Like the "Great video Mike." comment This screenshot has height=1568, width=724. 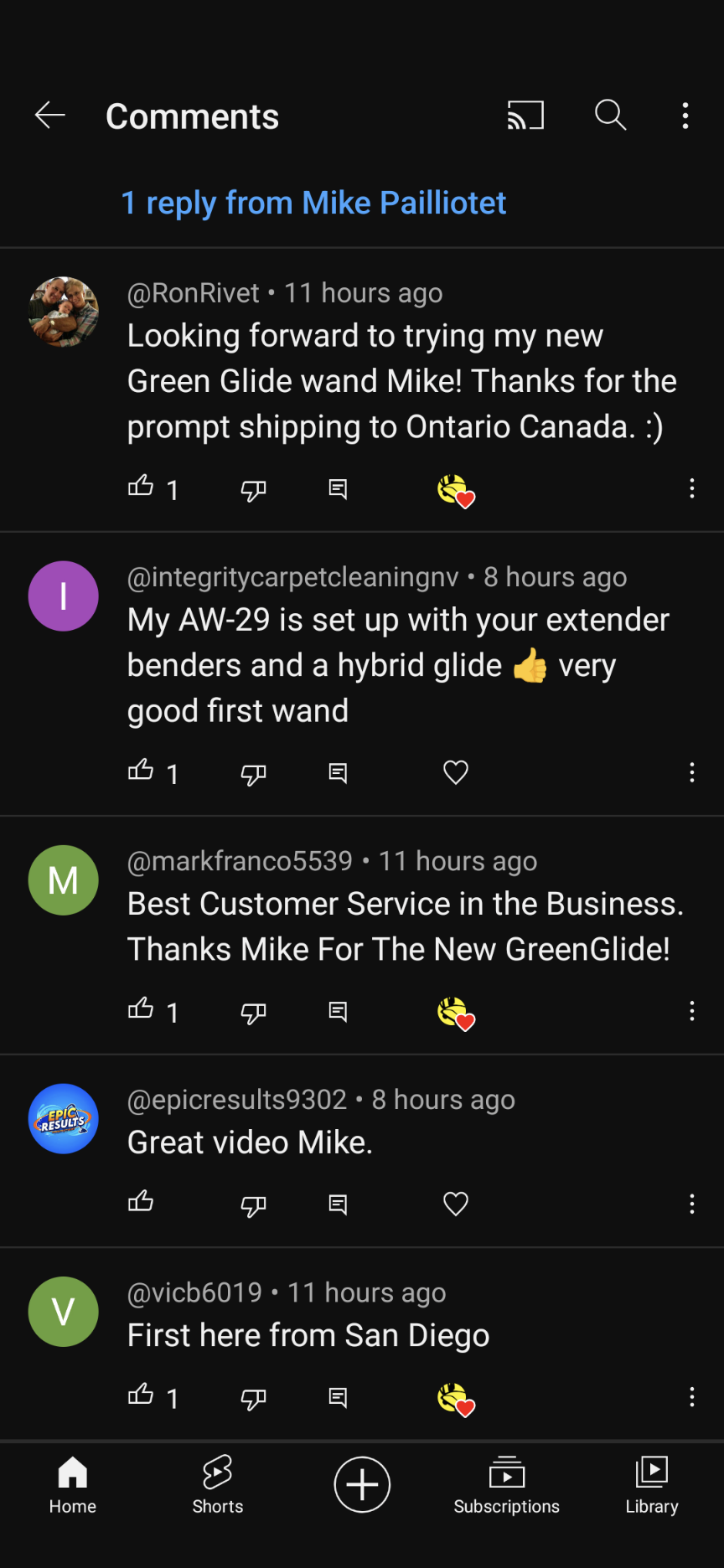pyautogui.click(x=141, y=1204)
